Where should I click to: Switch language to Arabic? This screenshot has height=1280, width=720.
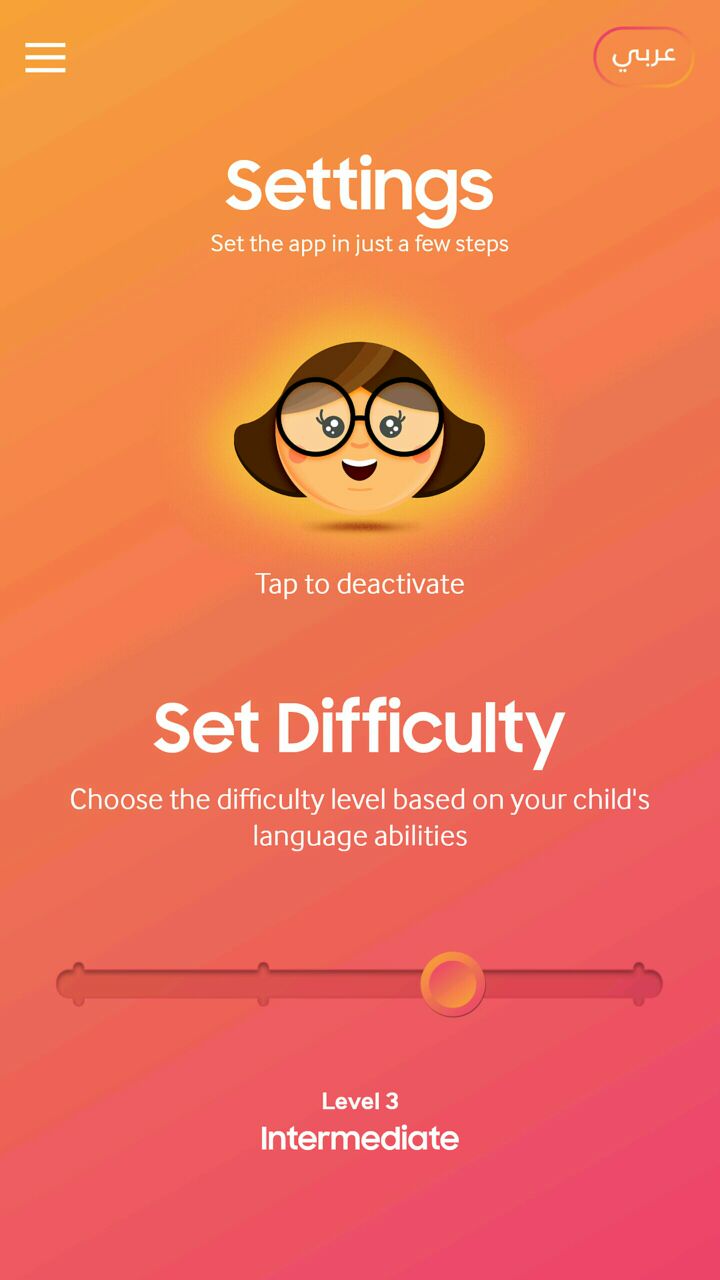click(x=643, y=56)
